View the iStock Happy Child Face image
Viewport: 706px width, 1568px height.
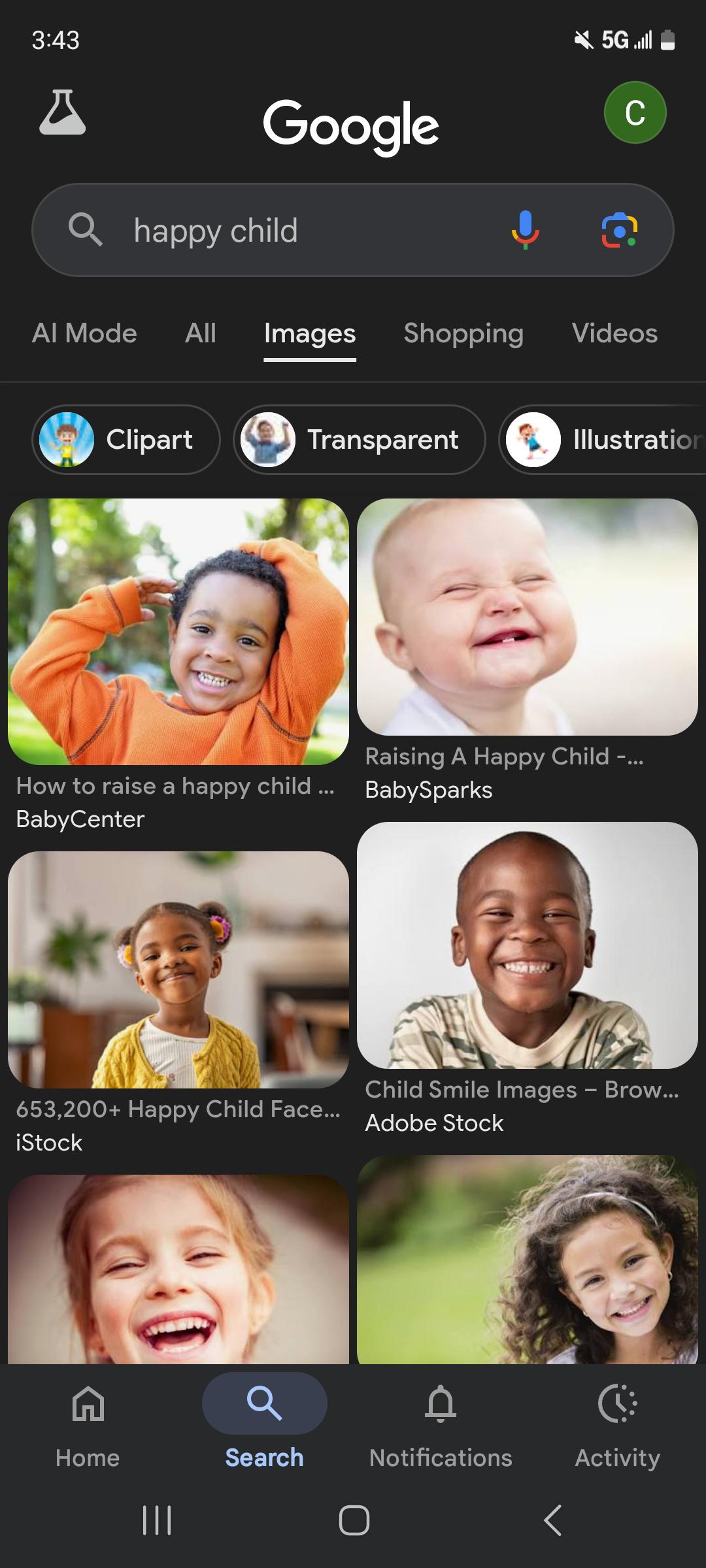tap(178, 970)
